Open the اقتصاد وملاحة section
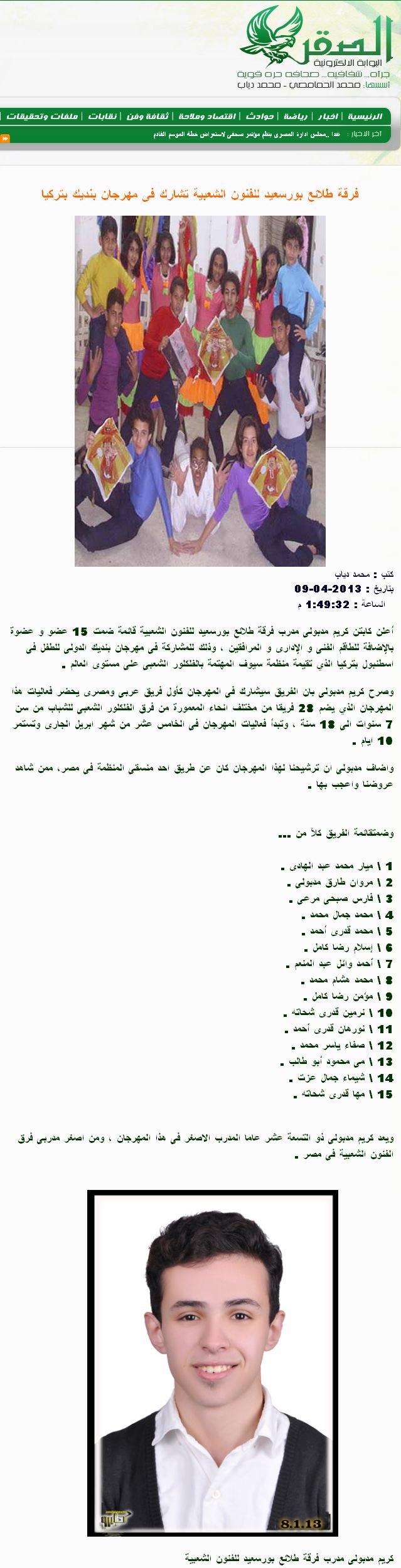 tap(207, 117)
